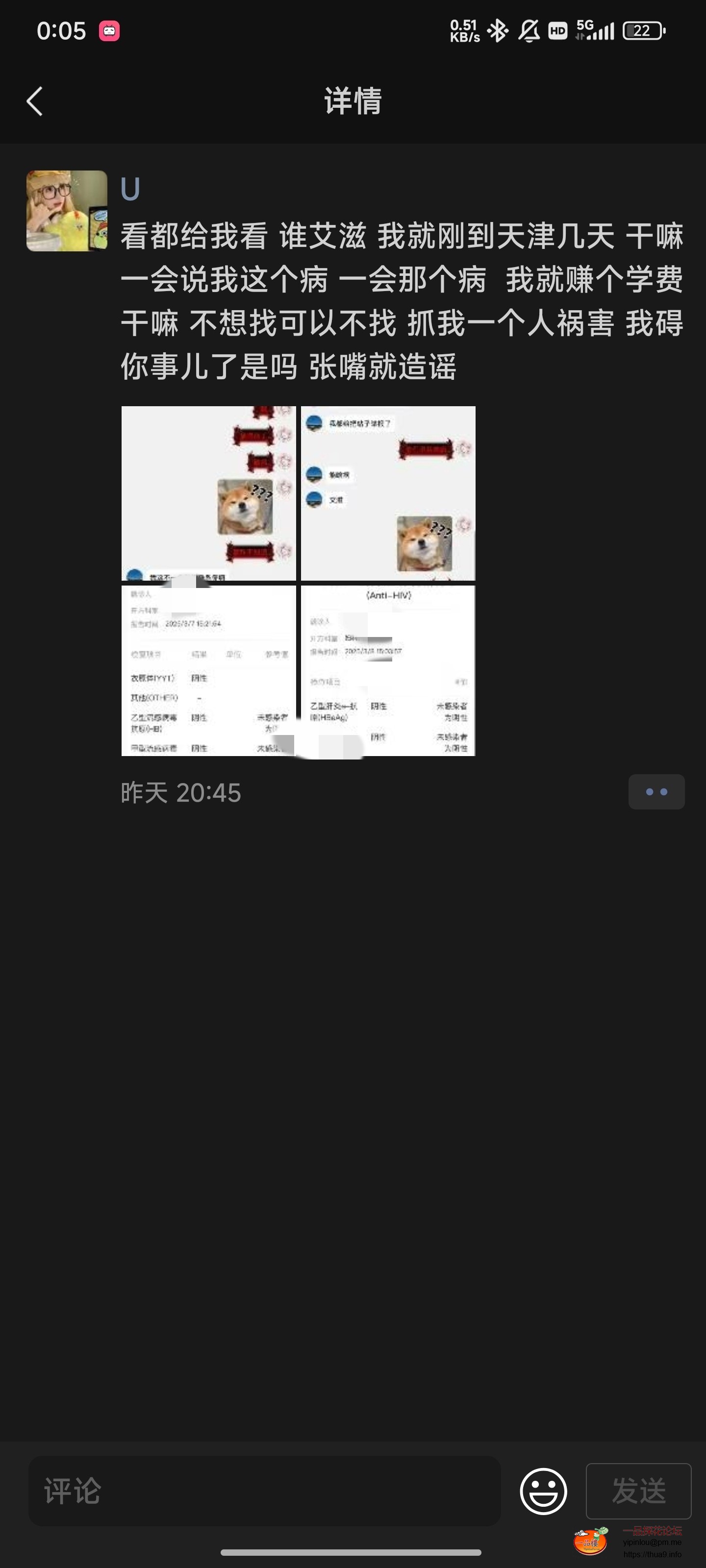Go back from the 详情 page
Viewport: 706px width, 1568px height.
point(35,101)
